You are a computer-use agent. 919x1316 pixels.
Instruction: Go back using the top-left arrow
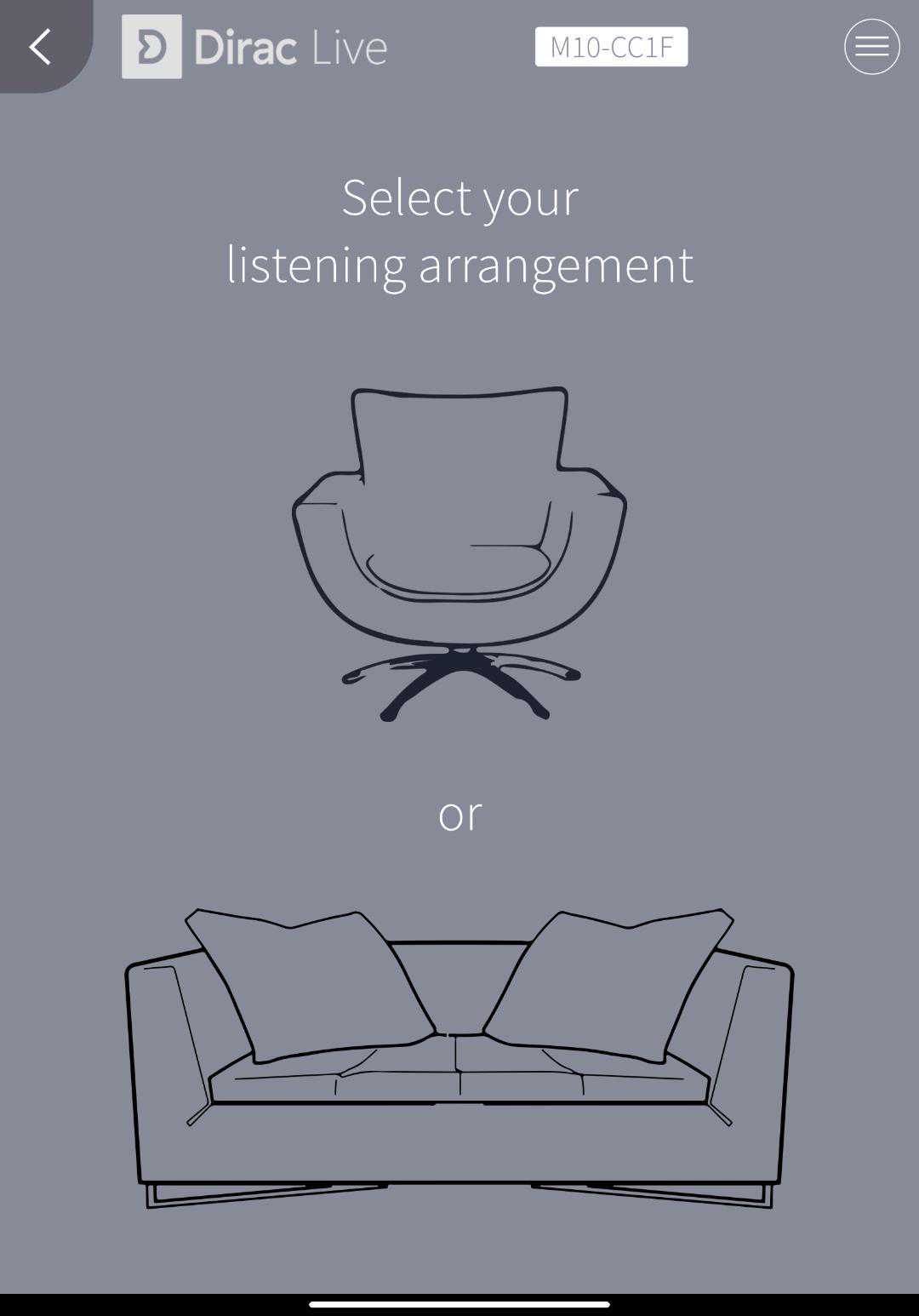40,46
